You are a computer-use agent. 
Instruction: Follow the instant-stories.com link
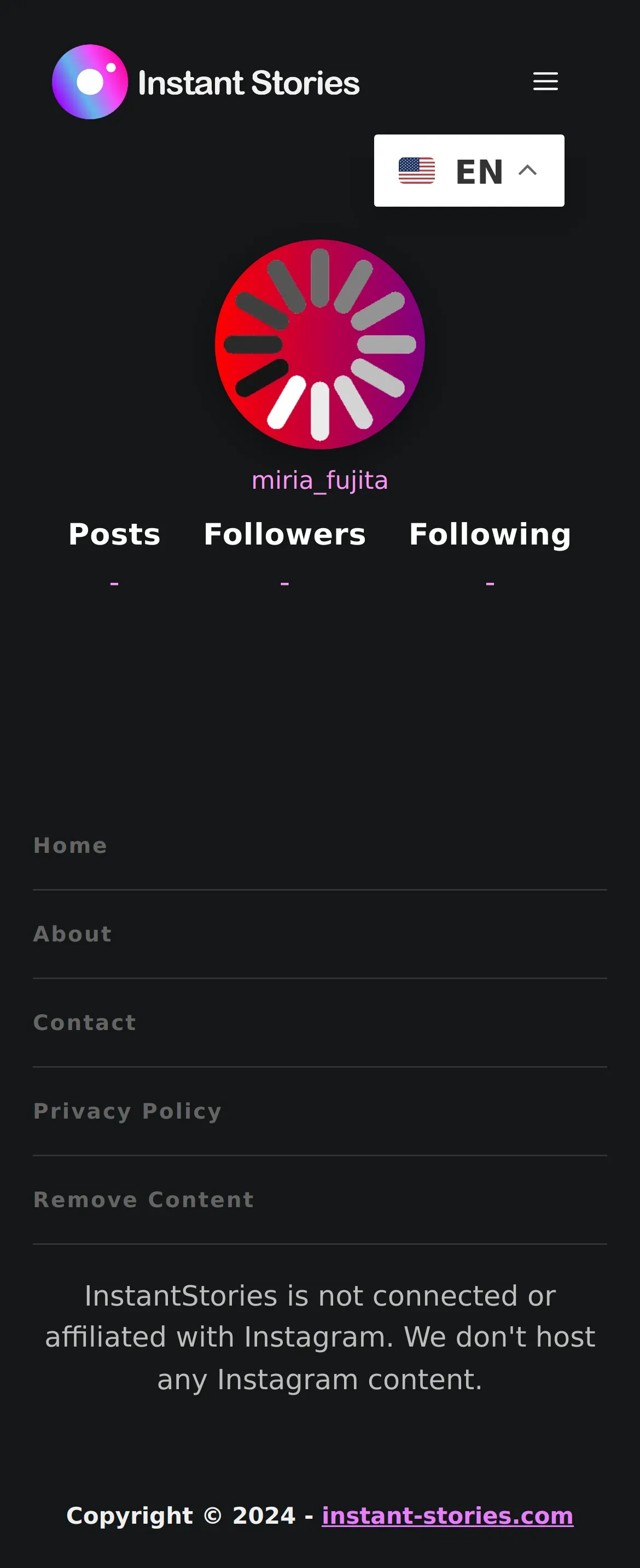447,1515
